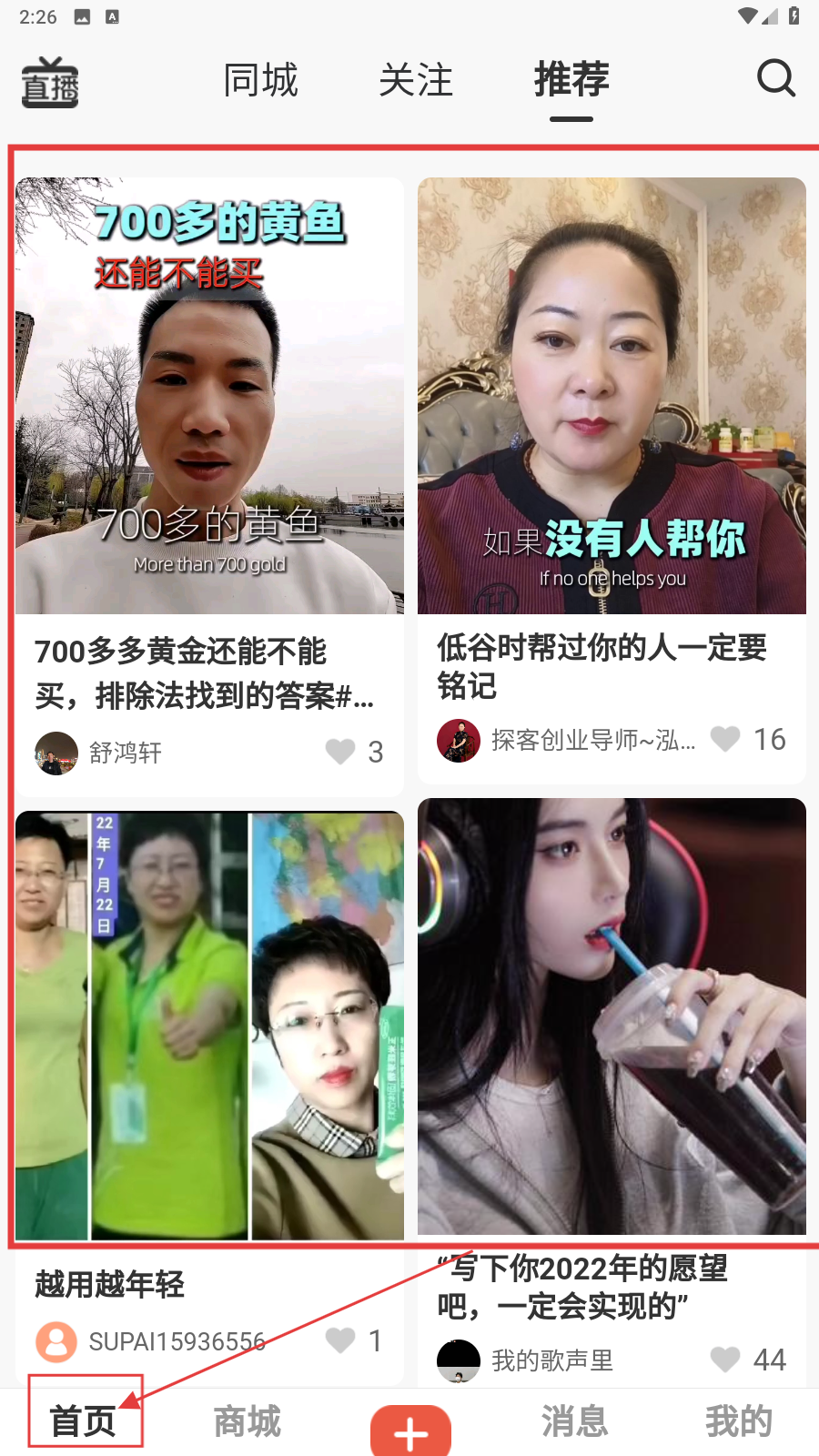Like the video by 我的歌声里
This screenshot has height=1456, width=819.
coord(726,1360)
